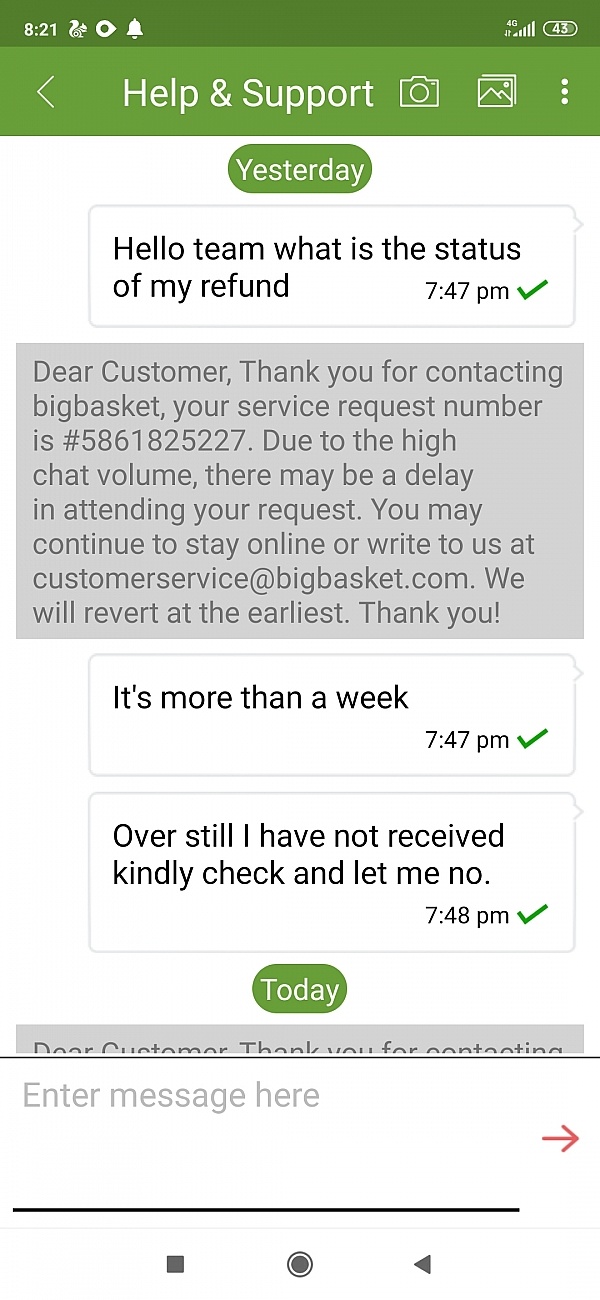Viewport: 600px width, 1300px height.
Task: Tap the system home button
Action: (x=299, y=1265)
